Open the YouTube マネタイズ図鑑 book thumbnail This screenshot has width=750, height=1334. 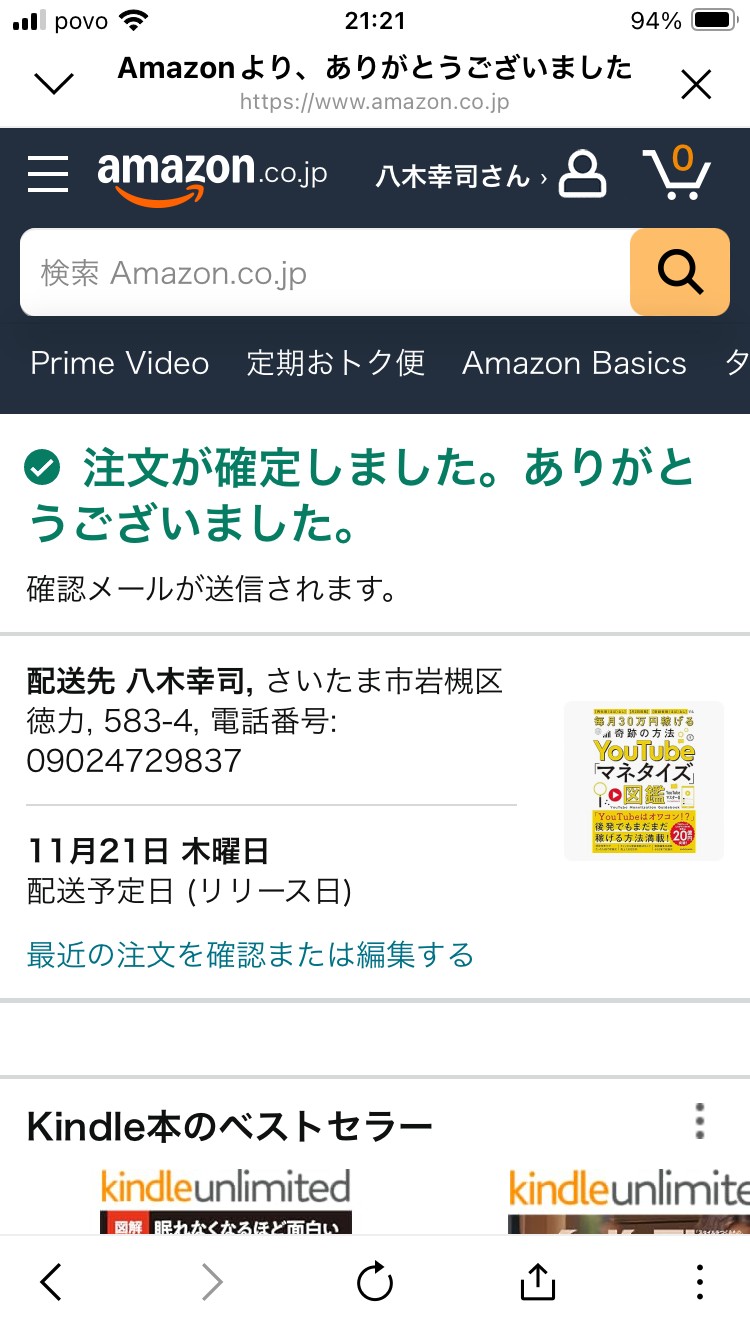click(x=644, y=781)
